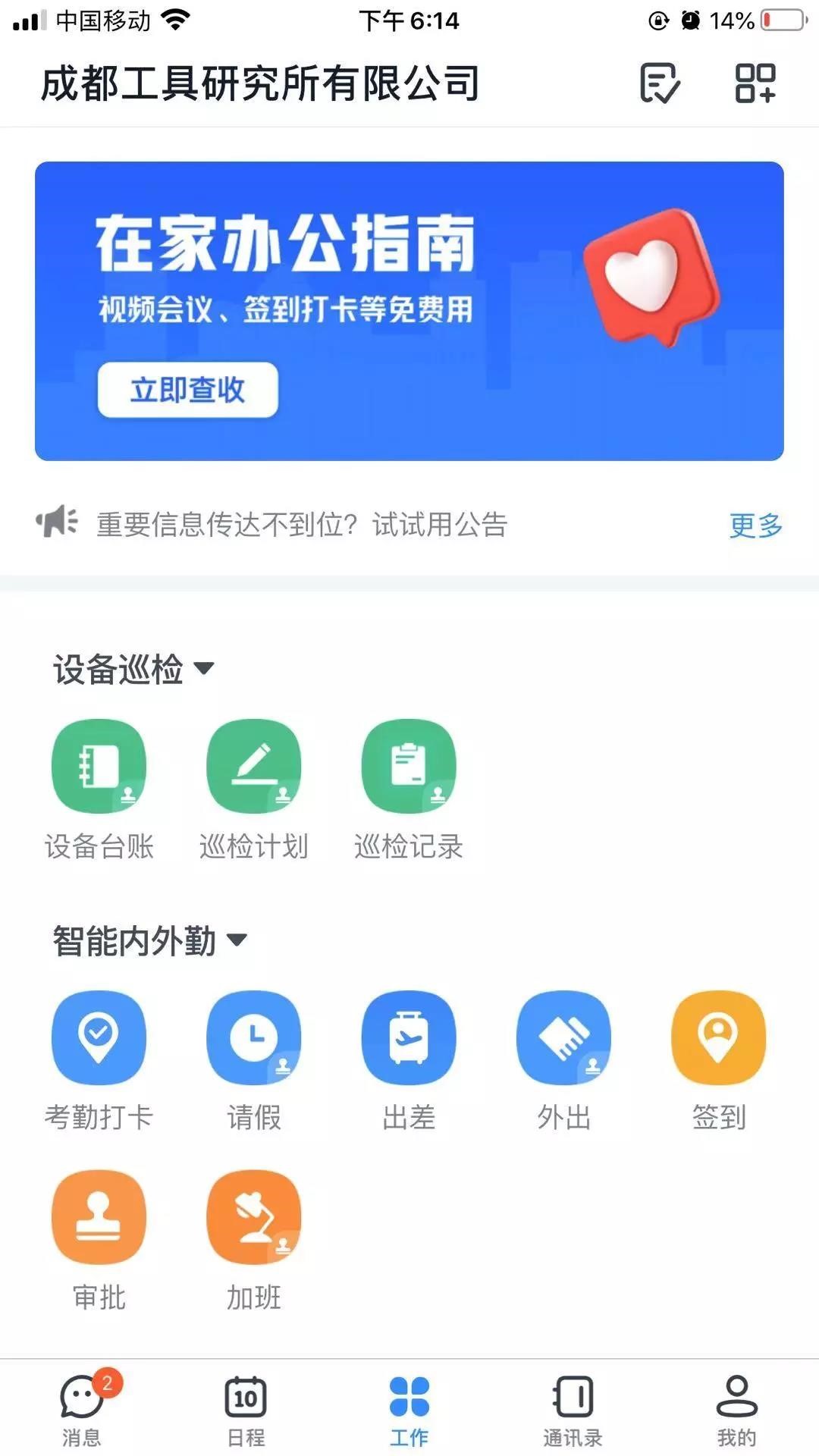Open 审批 approval app
The image size is (819, 1456).
99,1217
